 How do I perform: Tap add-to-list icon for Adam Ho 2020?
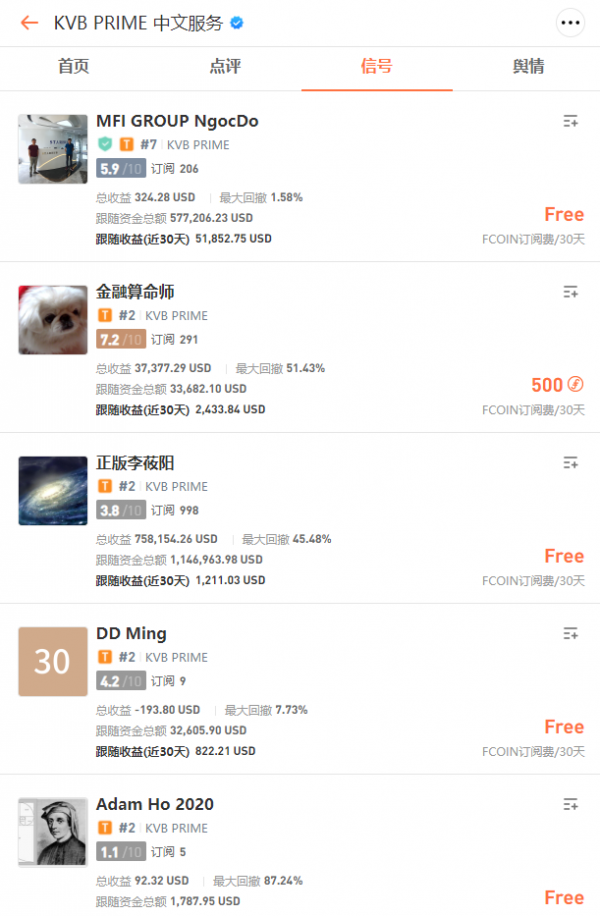click(570, 804)
